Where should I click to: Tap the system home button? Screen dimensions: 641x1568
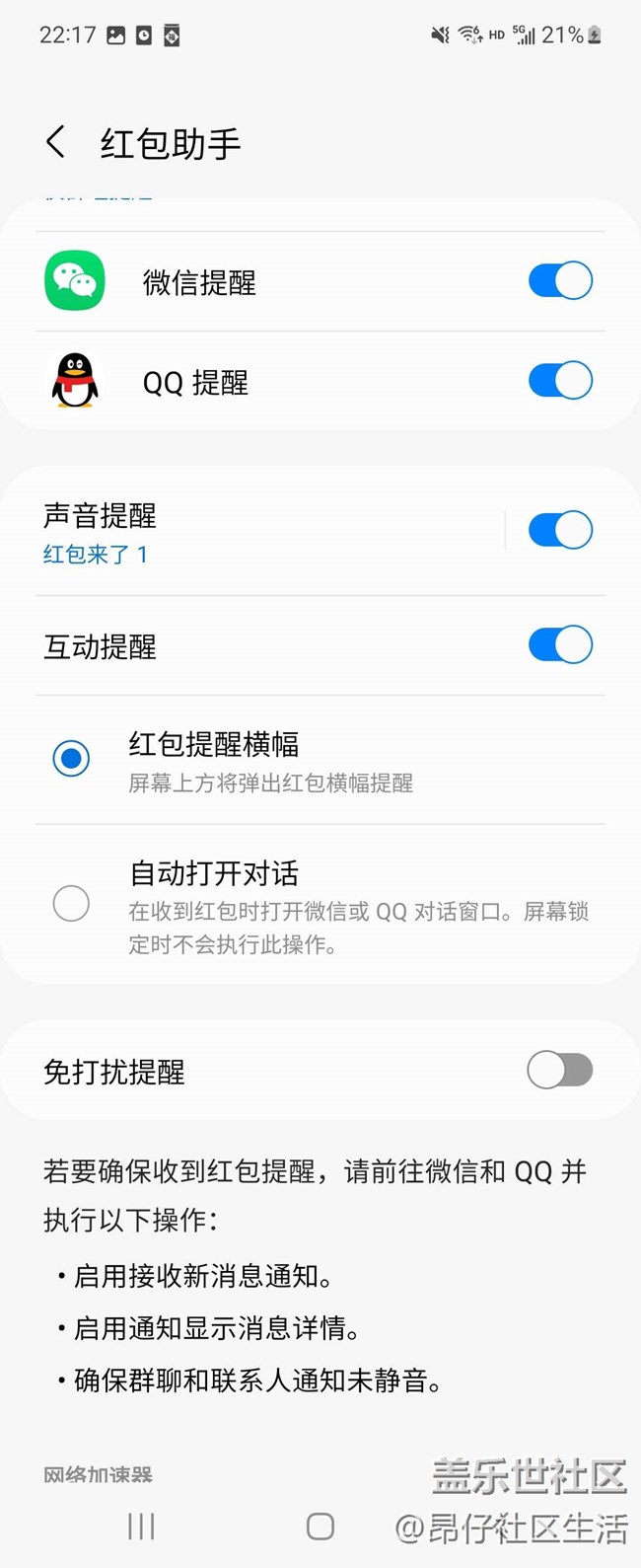320,1527
